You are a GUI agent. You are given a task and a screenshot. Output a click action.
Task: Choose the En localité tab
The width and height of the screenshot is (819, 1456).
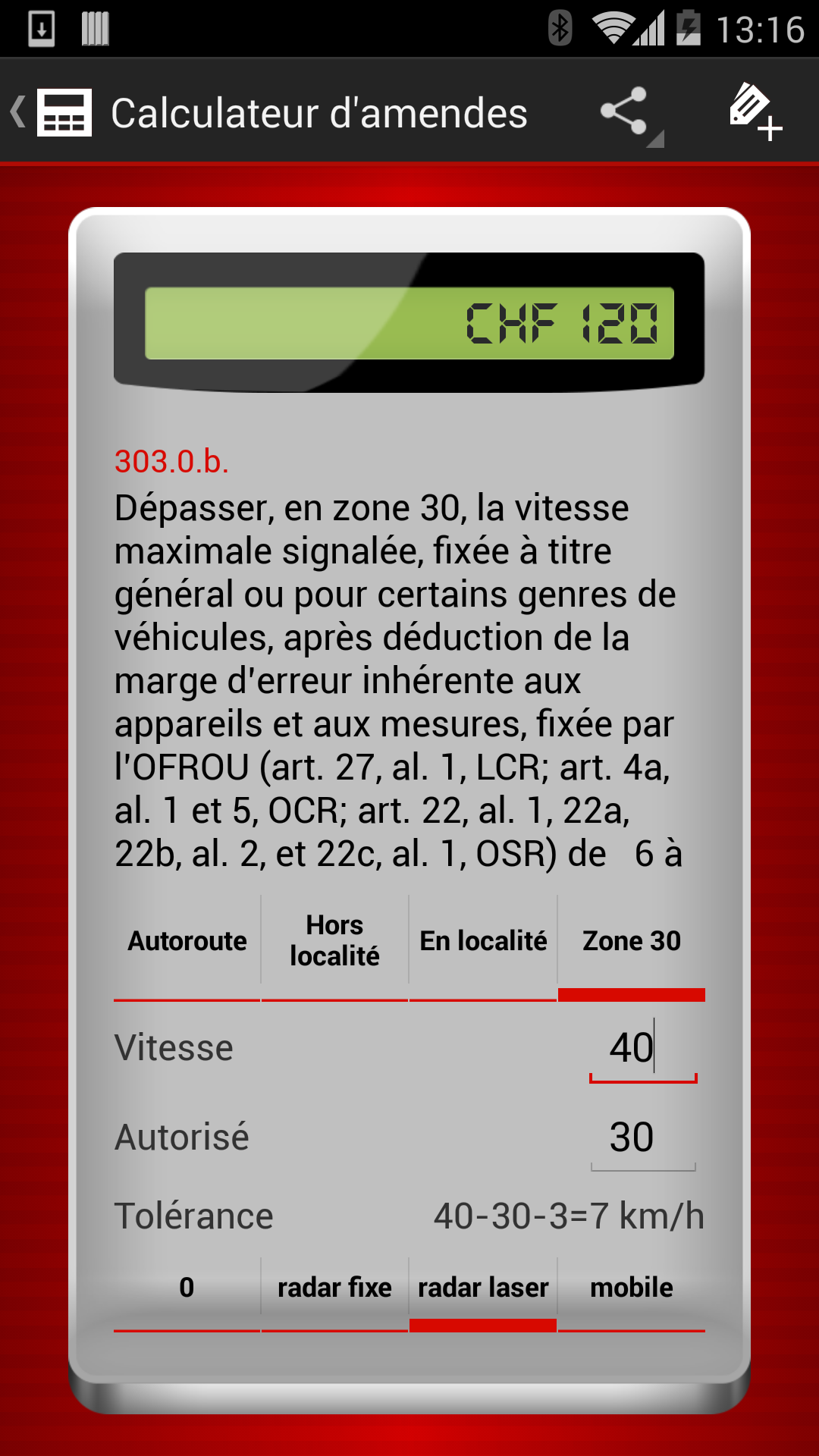[483, 941]
